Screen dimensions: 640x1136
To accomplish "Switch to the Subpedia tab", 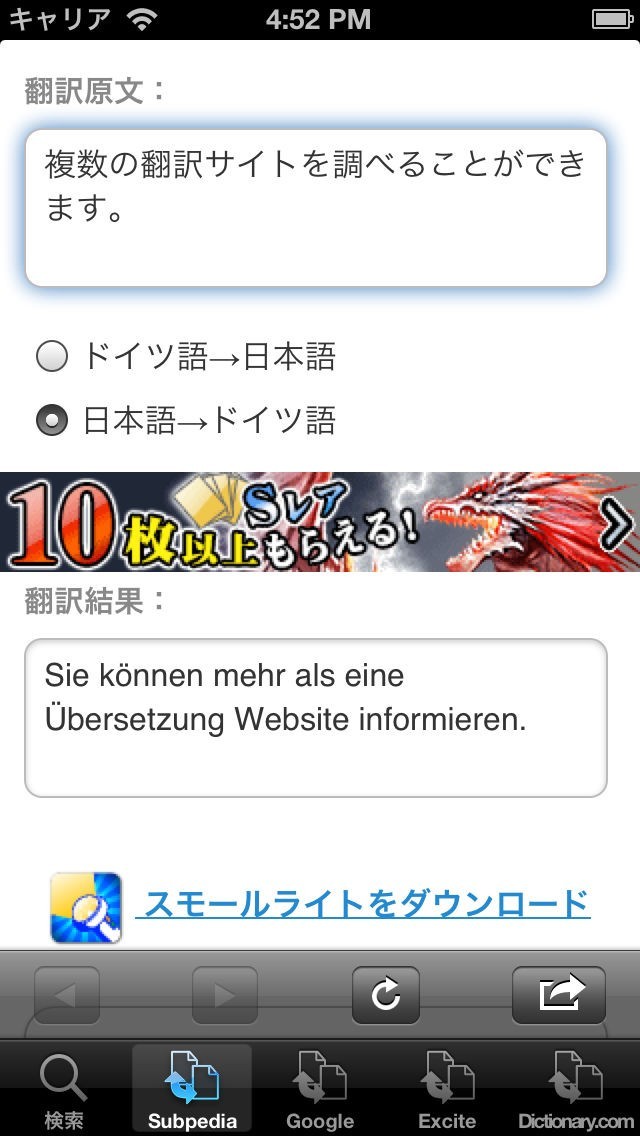I will coord(192,1090).
